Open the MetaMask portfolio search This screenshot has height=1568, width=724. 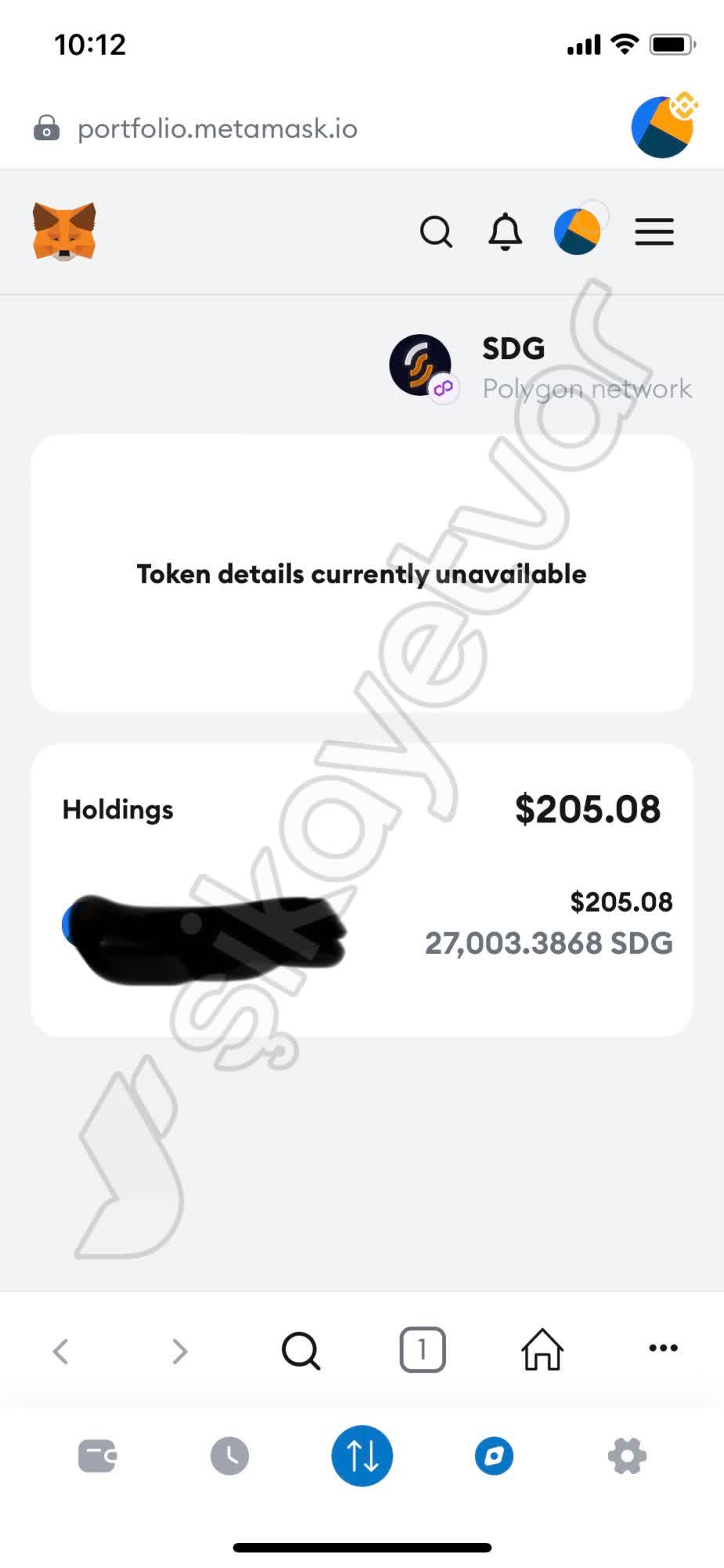436,232
